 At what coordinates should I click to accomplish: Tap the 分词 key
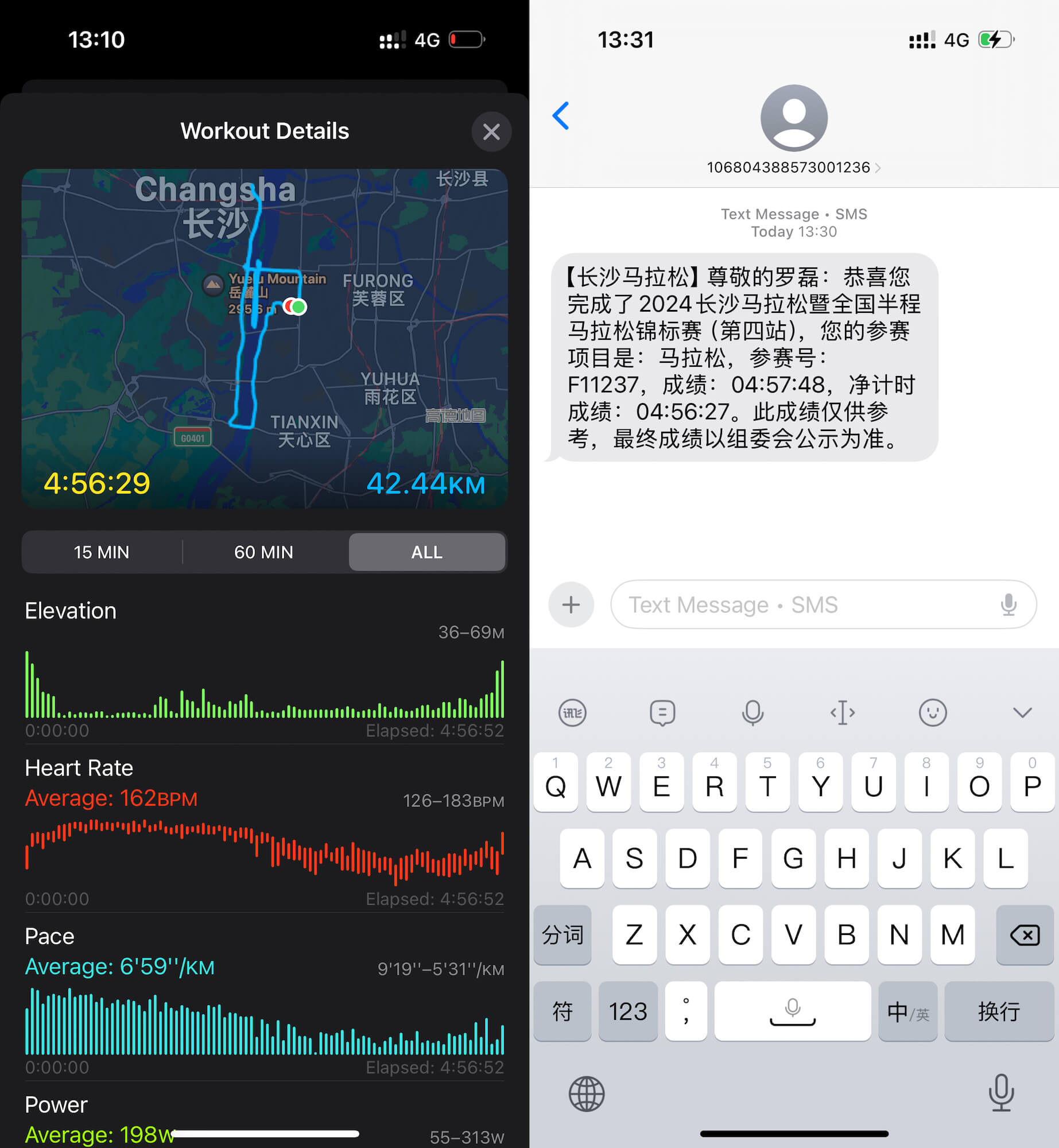click(x=563, y=935)
